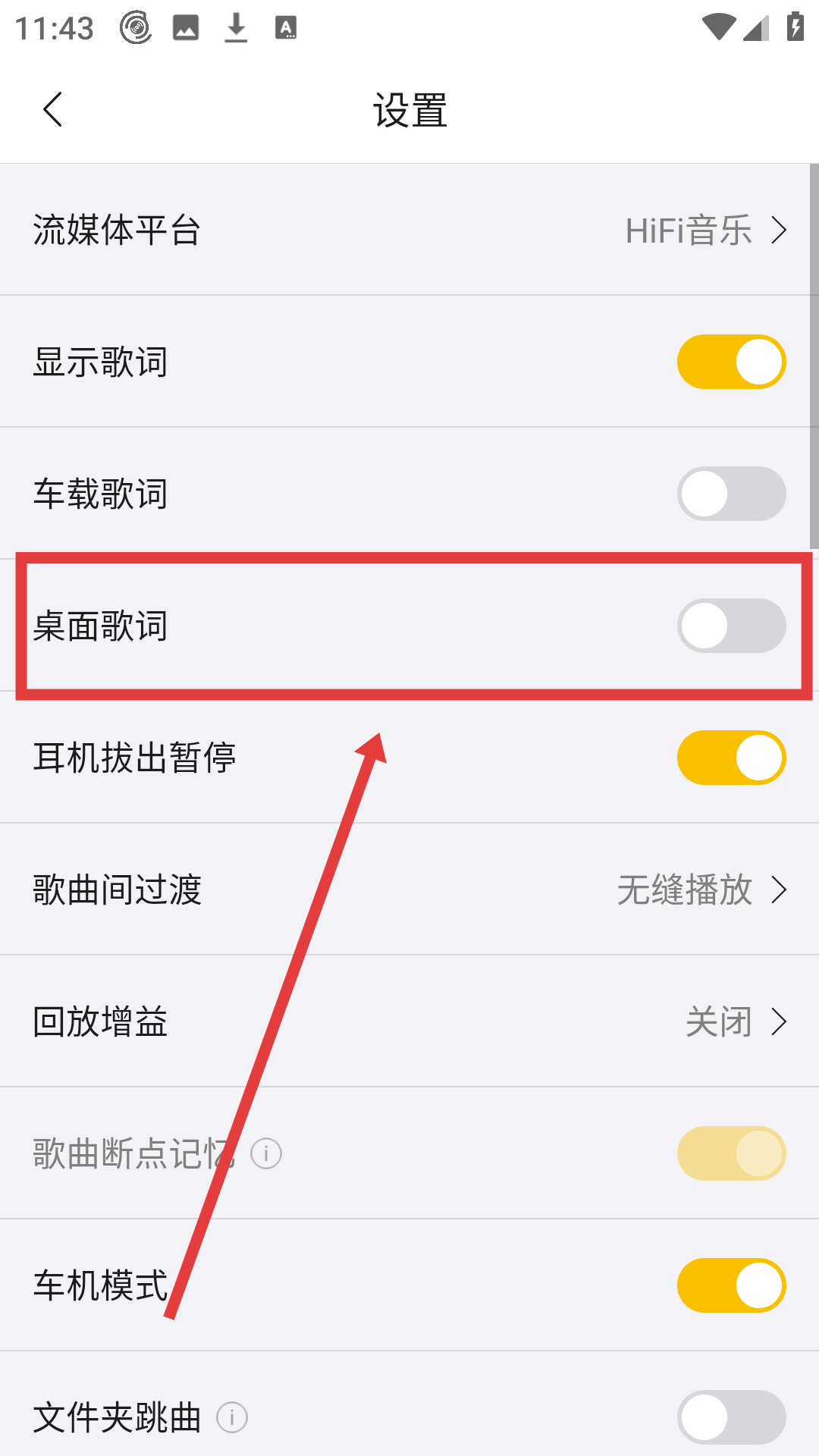This screenshot has width=819, height=1456.
Task: Show info about 歌曲断点记忆
Action: [266, 1153]
